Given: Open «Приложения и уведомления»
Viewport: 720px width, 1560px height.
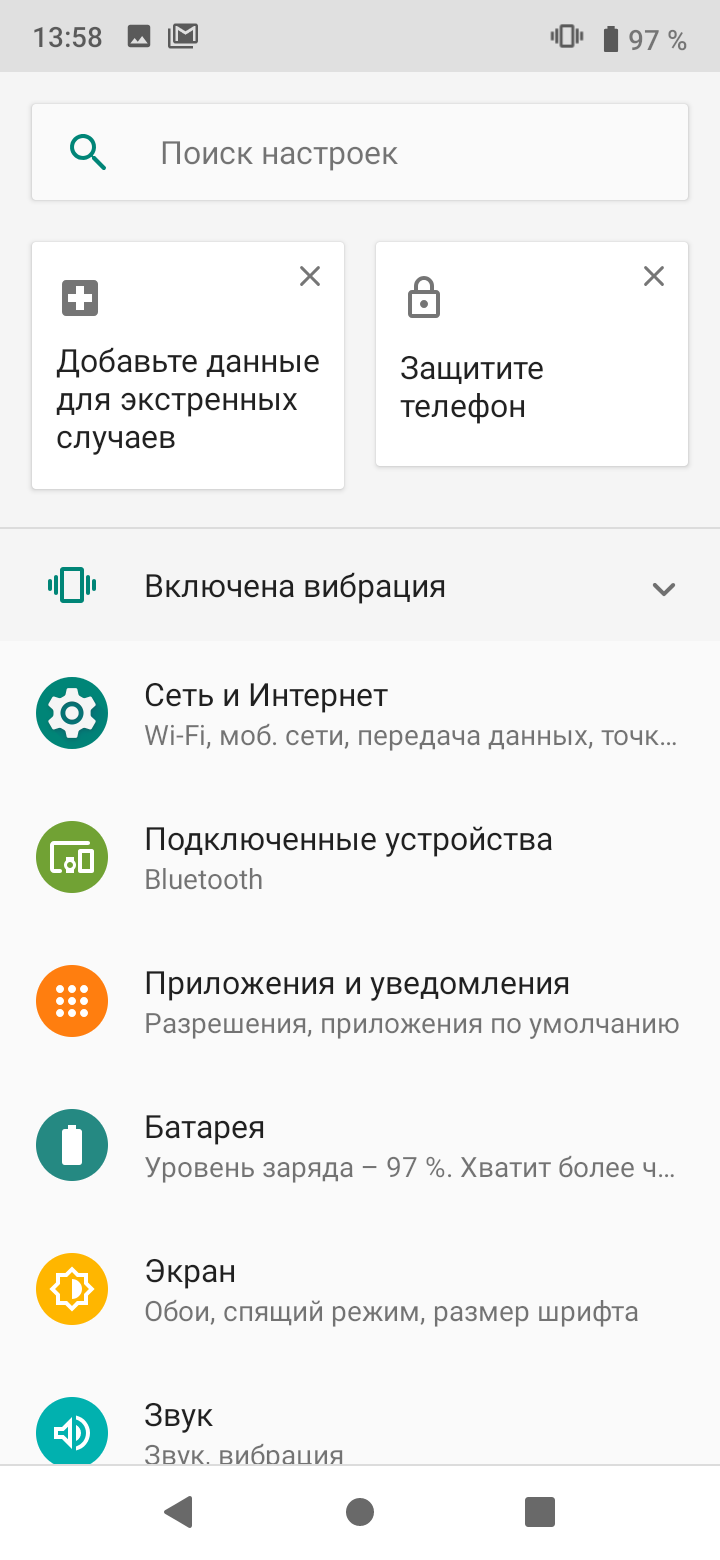Looking at the screenshot, I should (360, 1002).
